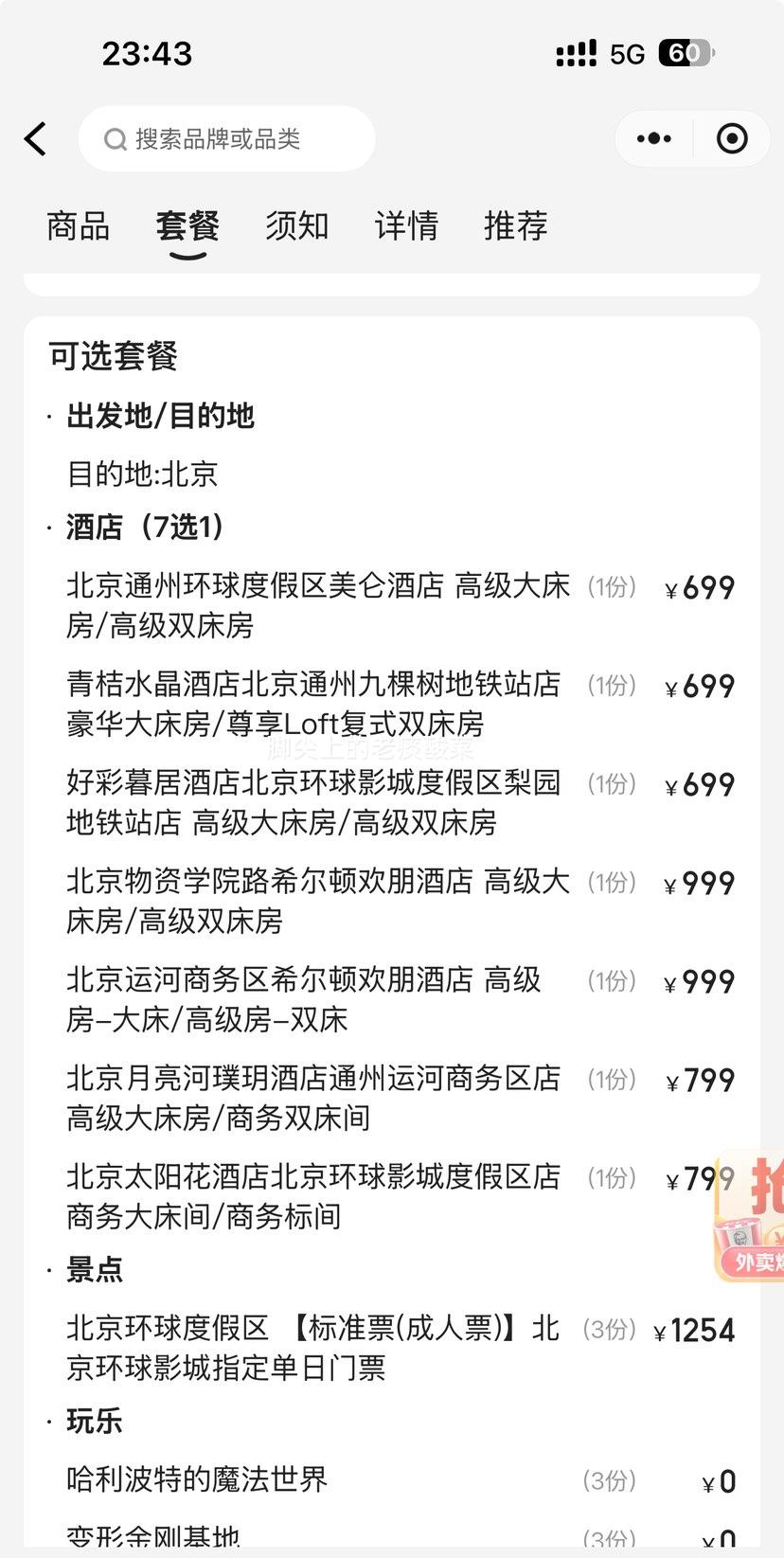Viewport: 784px width, 1558px height.
Task: Switch to the 推荐 tab
Action: [x=516, y=226]
